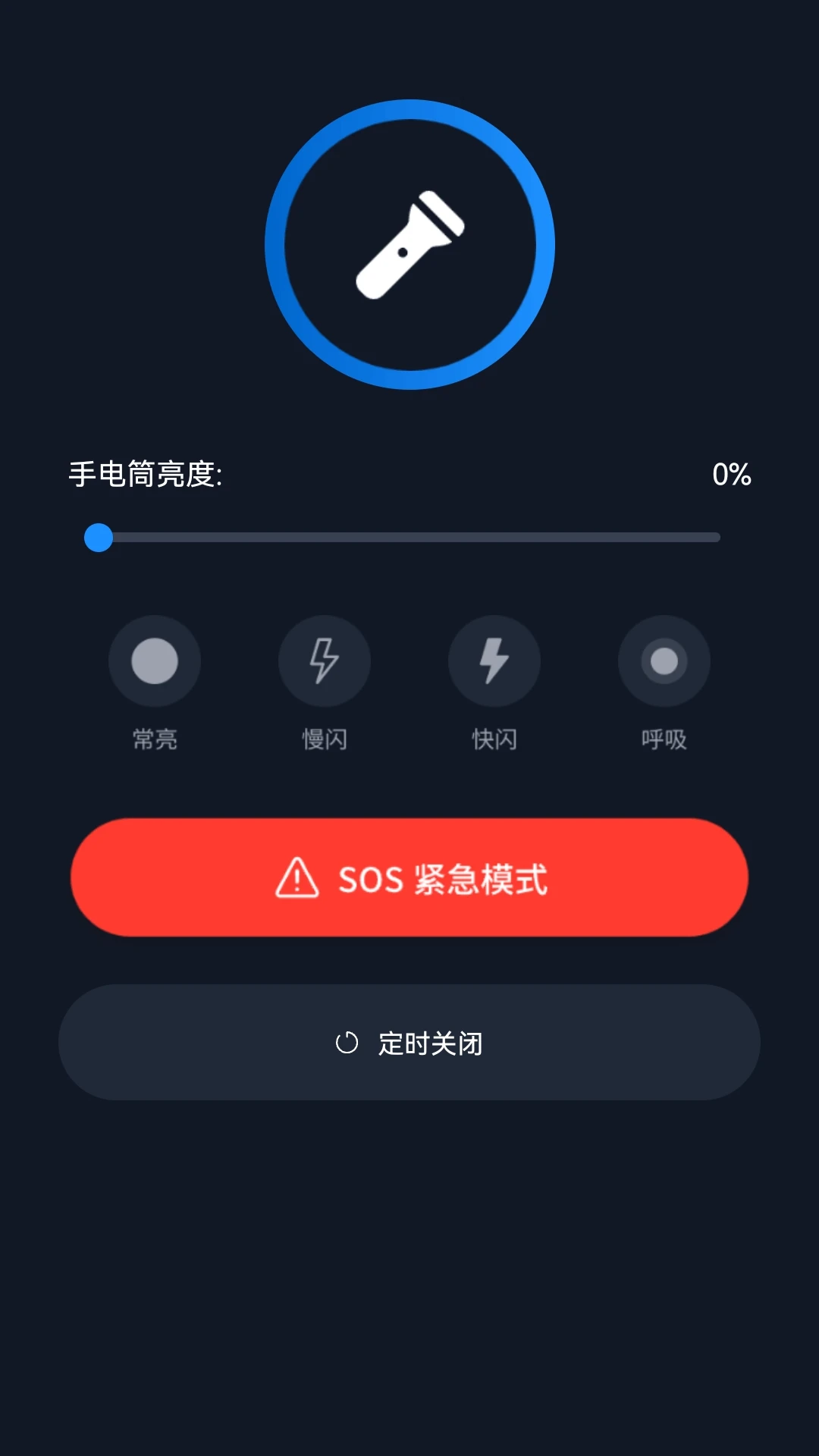Tap the 快闪 mode text label
This screenshot has height=1456, width=819.
click(494, 739)
